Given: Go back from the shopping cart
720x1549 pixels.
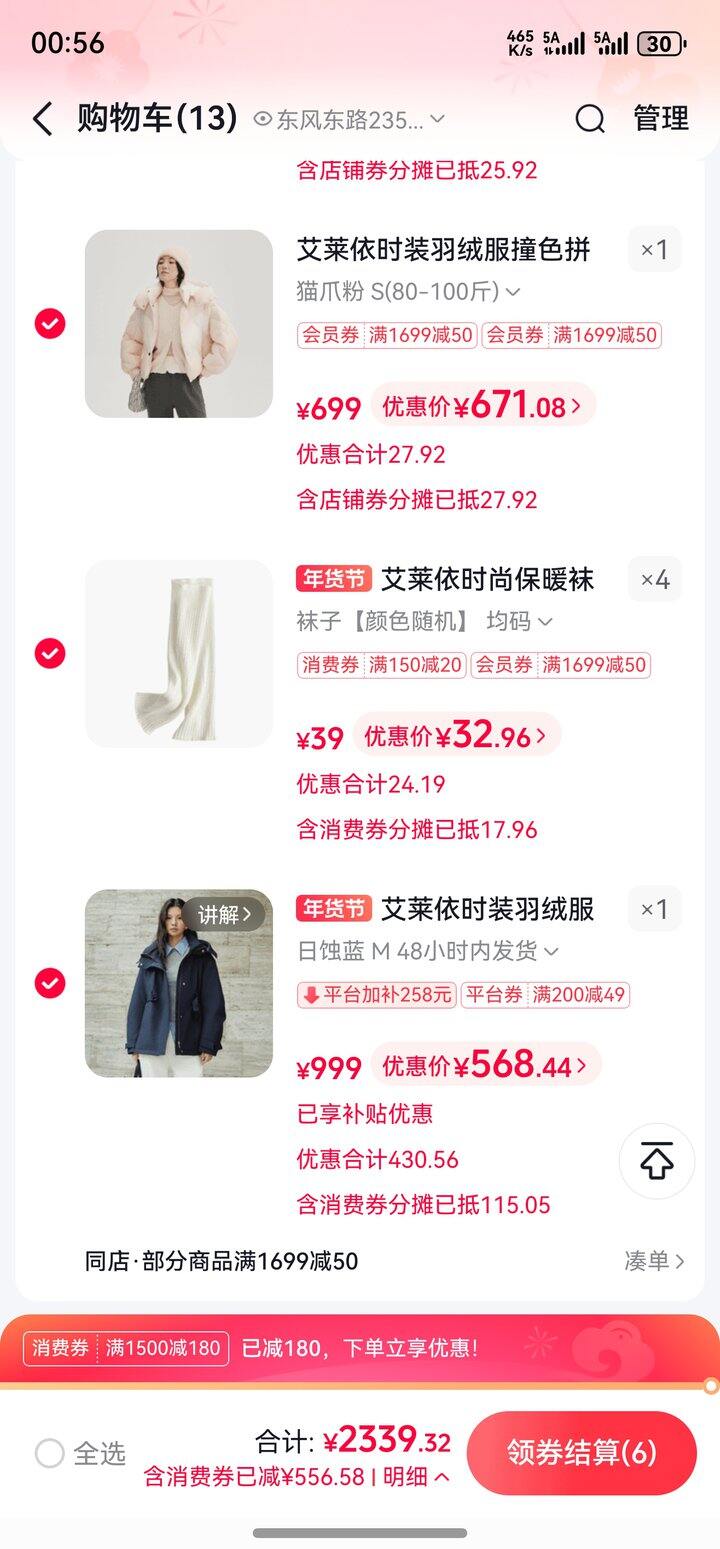Looking at the screenshot, I should coord(42,120).
